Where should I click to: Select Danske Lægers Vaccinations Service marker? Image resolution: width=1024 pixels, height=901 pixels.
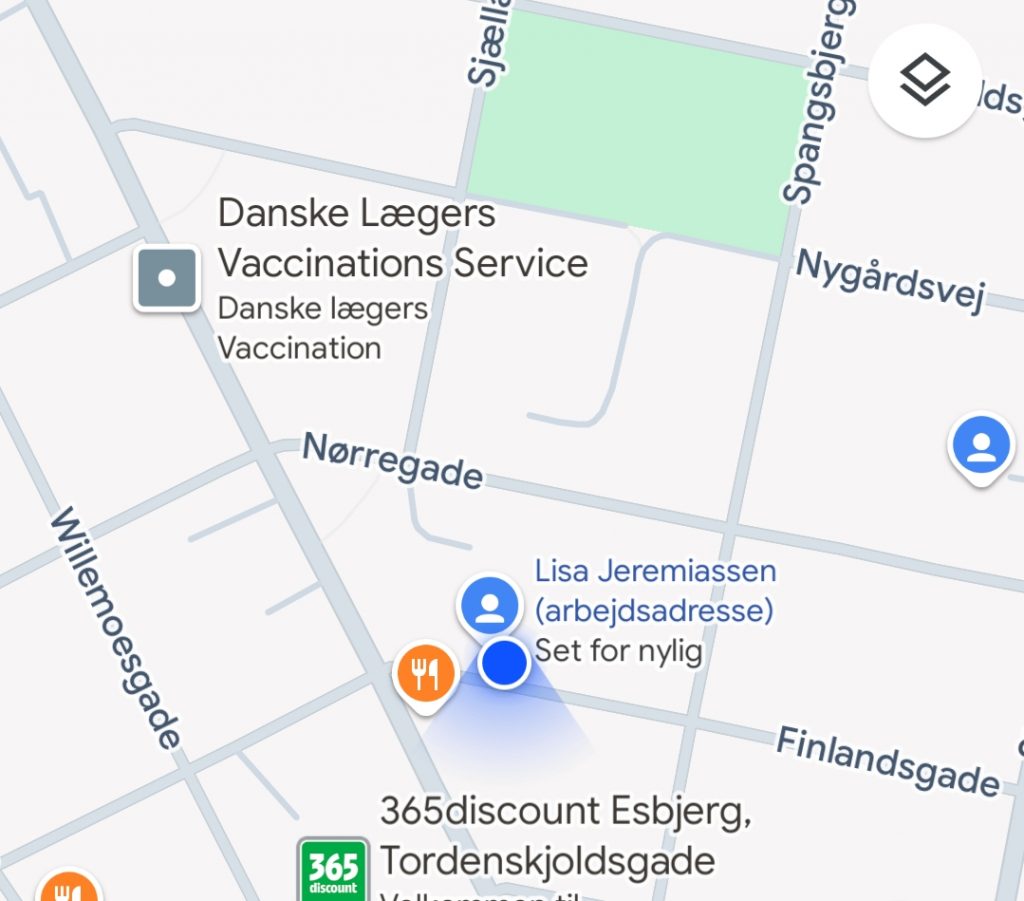coord(167,279)
